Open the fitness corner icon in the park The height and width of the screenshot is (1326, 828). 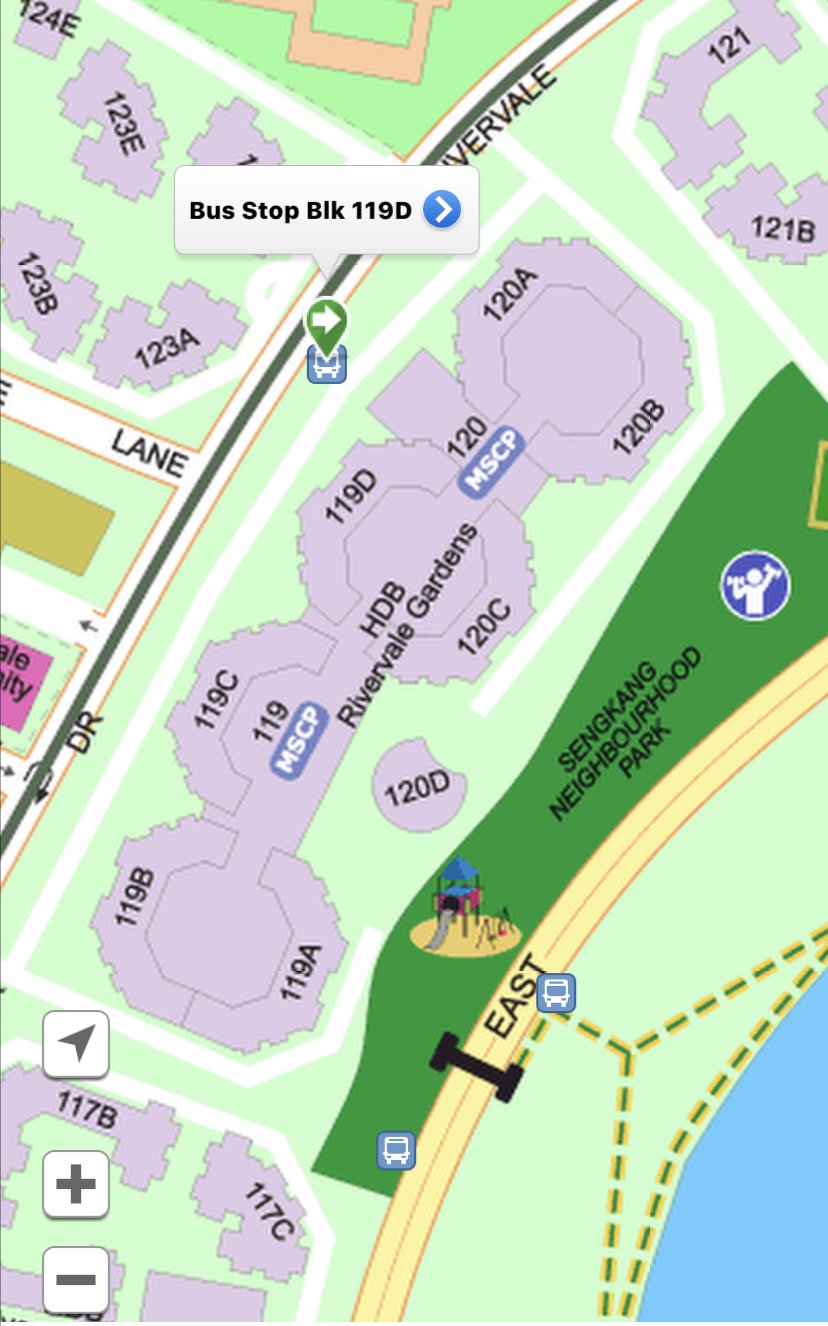coord(755,585)
